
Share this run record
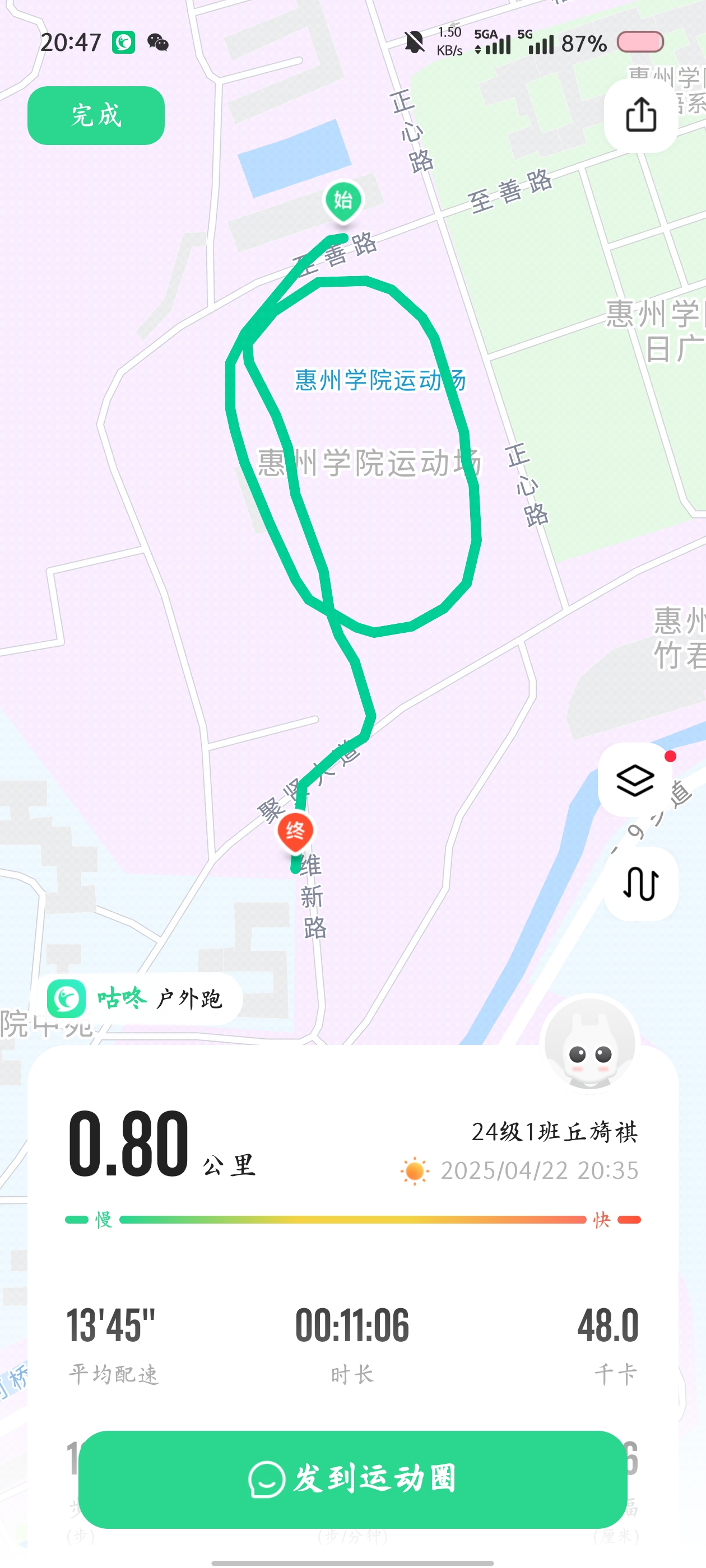641,115
